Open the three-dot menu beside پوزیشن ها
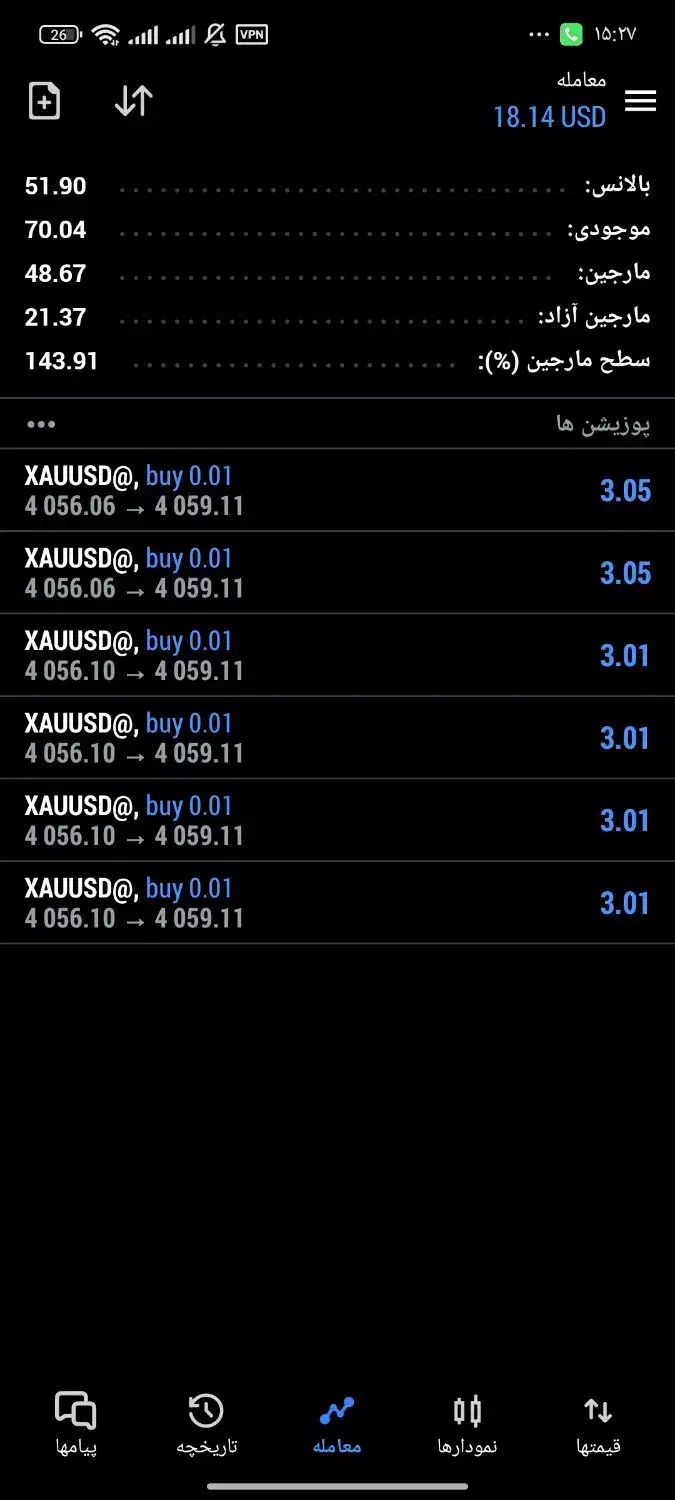The width and height of the screenshot is (675, 1500). click(x=41, y=424)
